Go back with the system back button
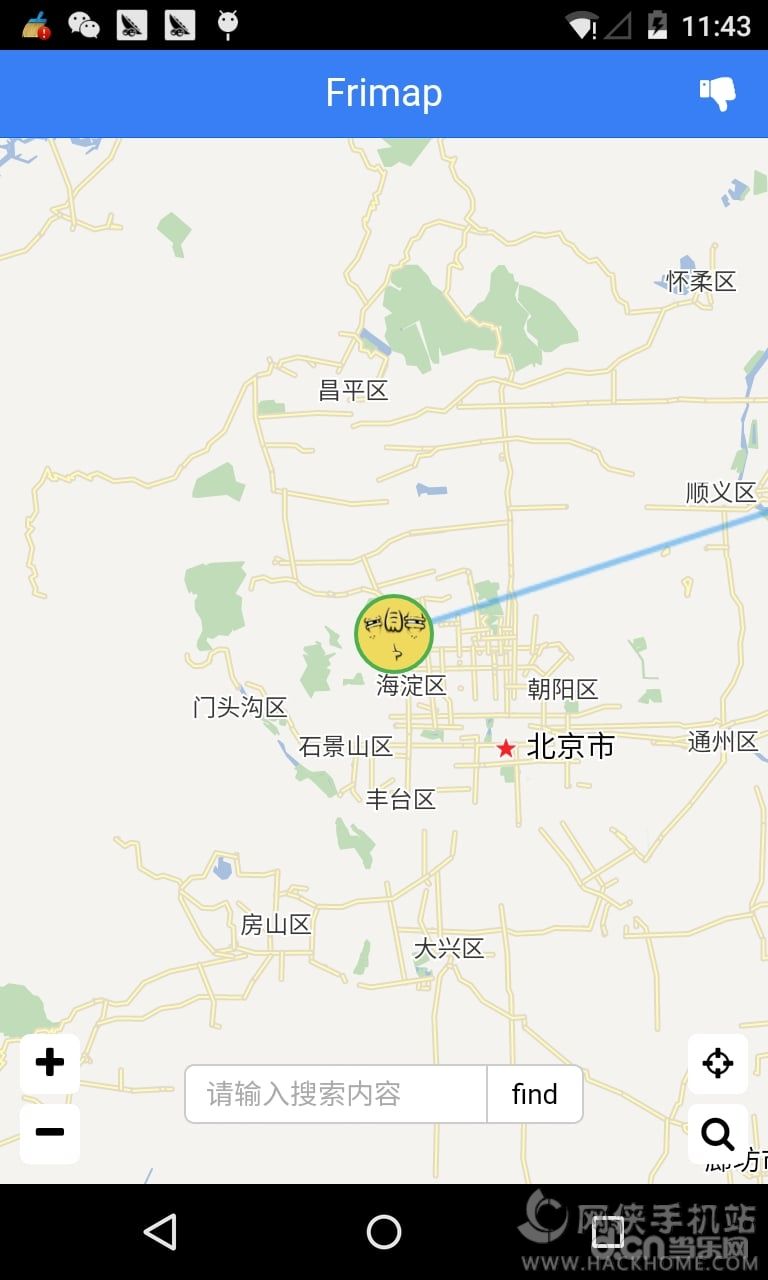 tap(160, 1232)
